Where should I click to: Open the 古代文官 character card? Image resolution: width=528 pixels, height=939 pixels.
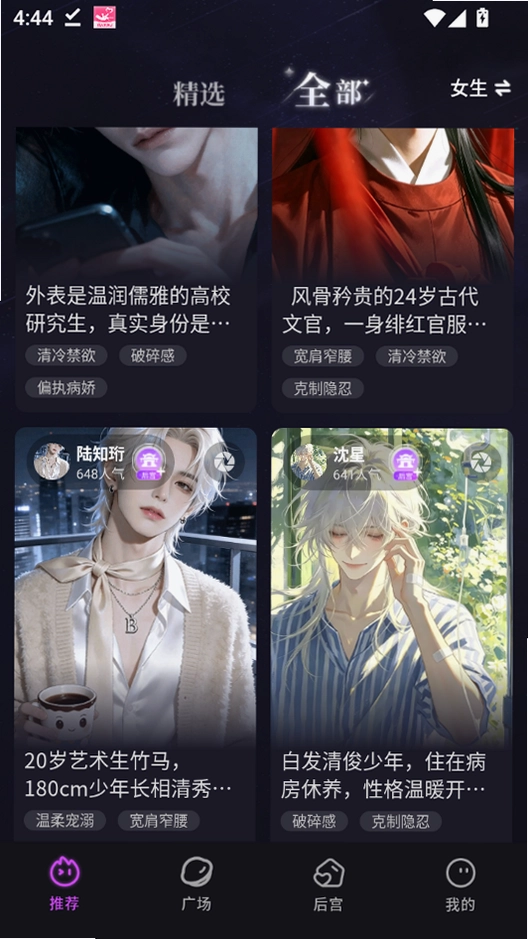393,269
